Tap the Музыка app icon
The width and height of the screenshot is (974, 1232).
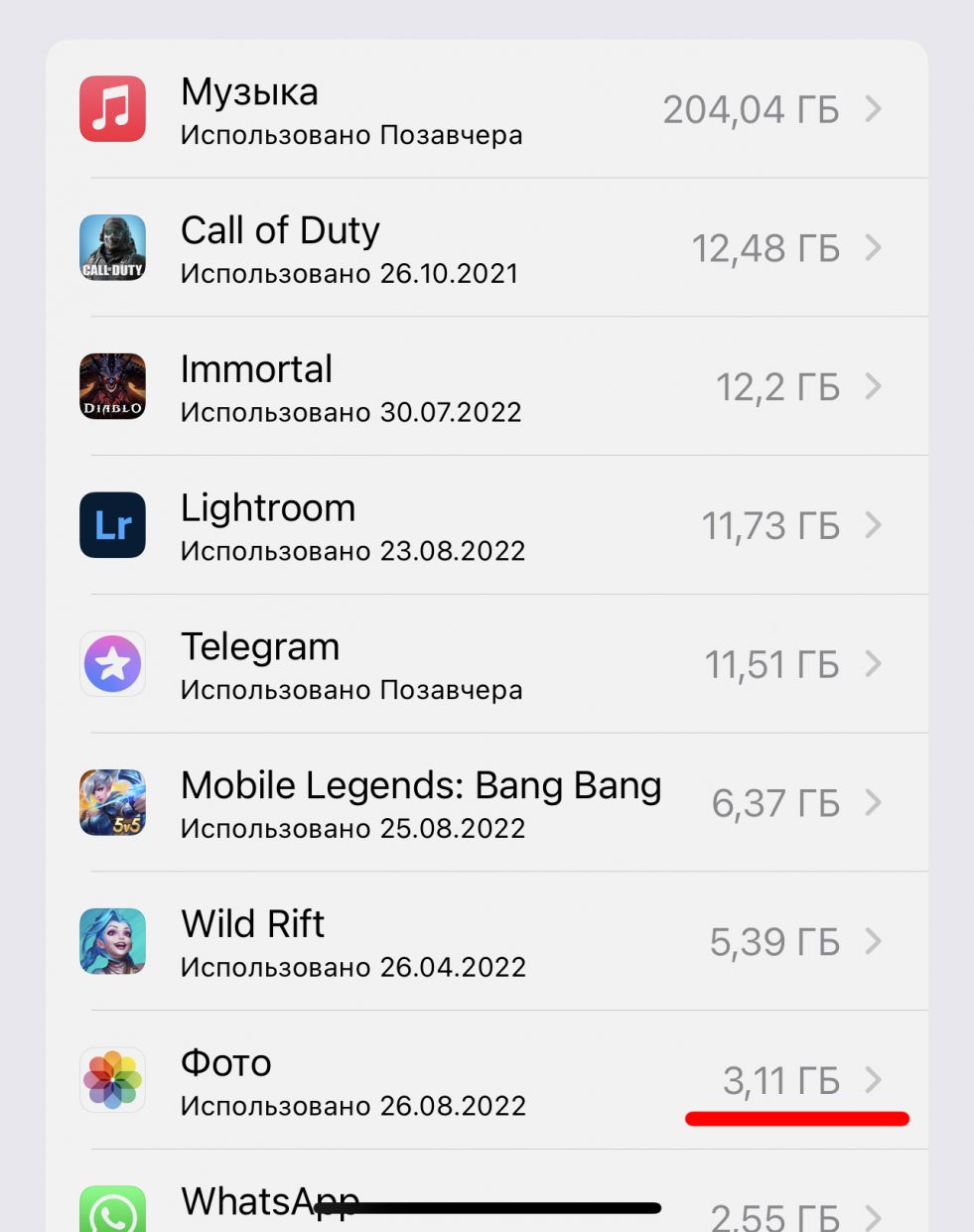tap(112, 108)
